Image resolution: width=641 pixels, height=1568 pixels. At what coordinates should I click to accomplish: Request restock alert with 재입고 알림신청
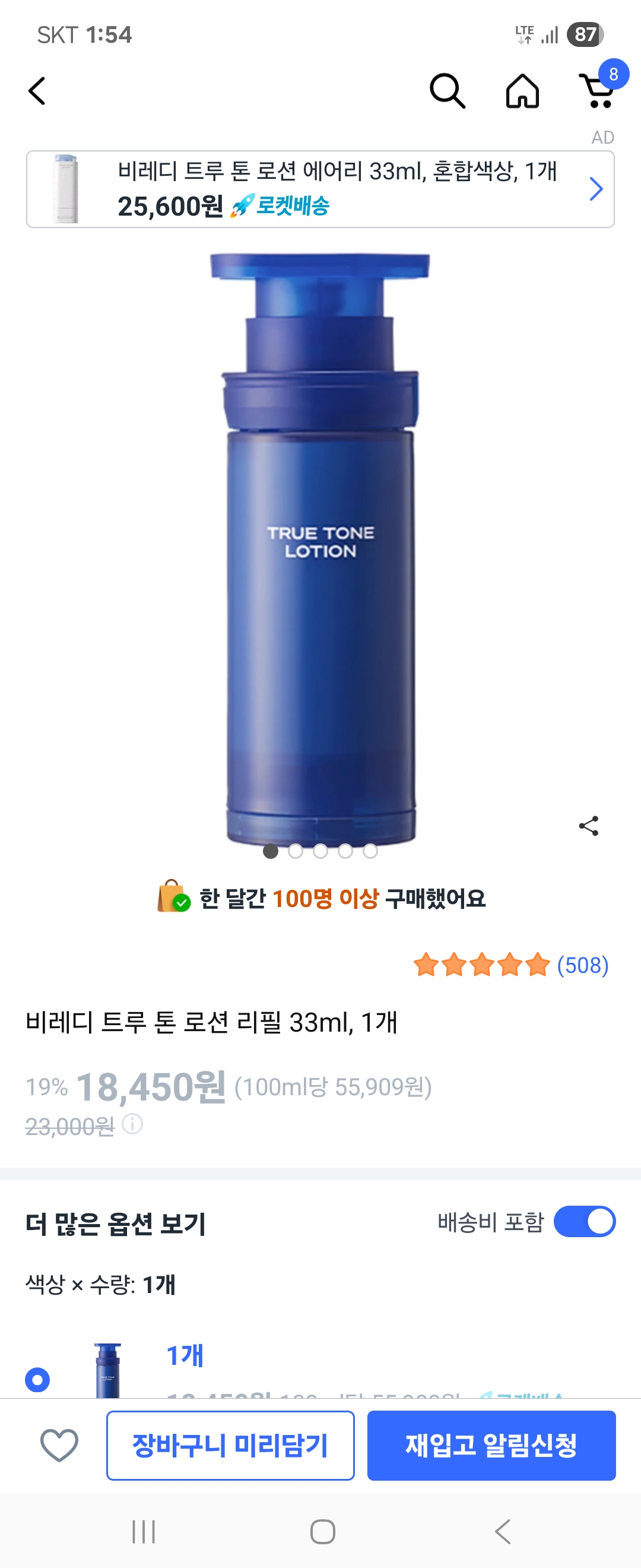pyautogui.click(x=491, y=1445)
